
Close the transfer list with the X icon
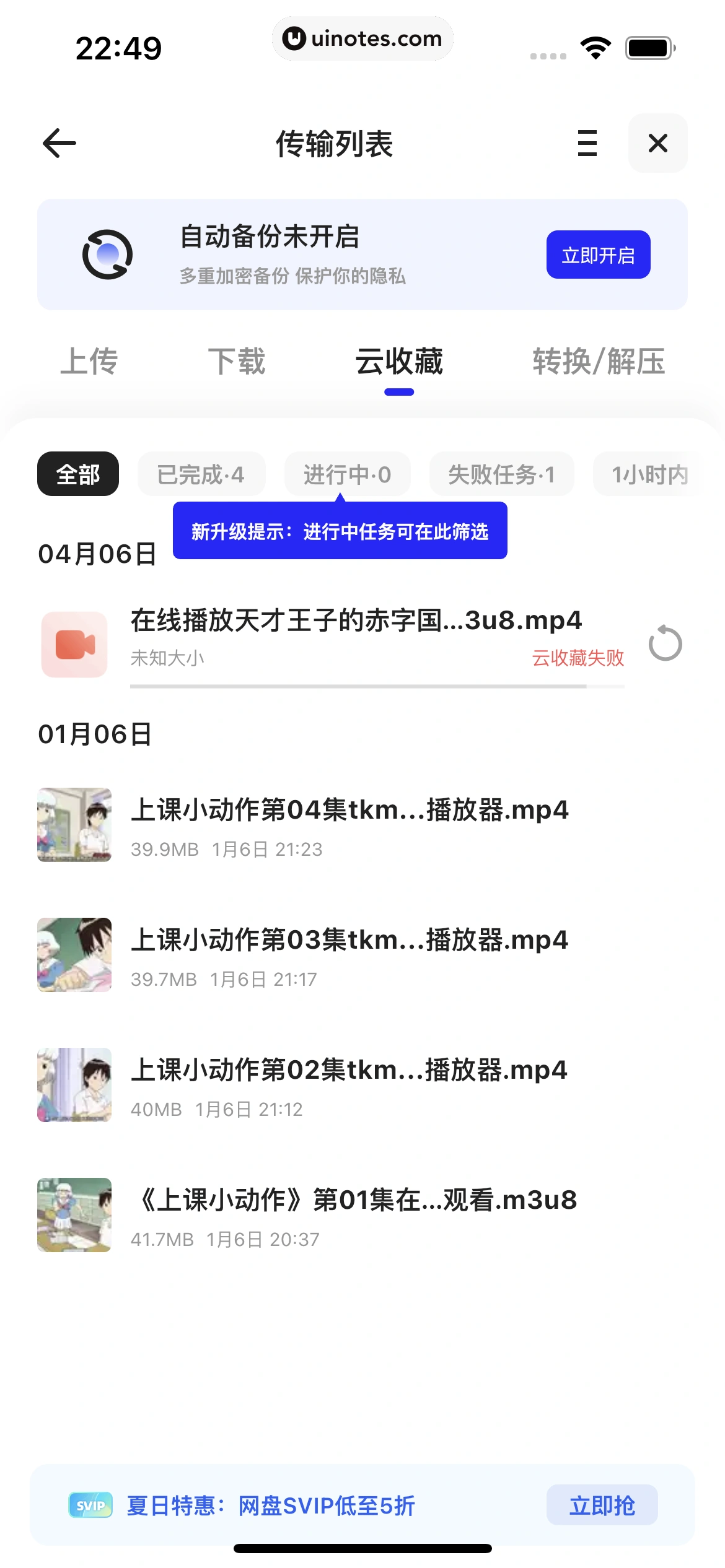[x=657, y=144]
